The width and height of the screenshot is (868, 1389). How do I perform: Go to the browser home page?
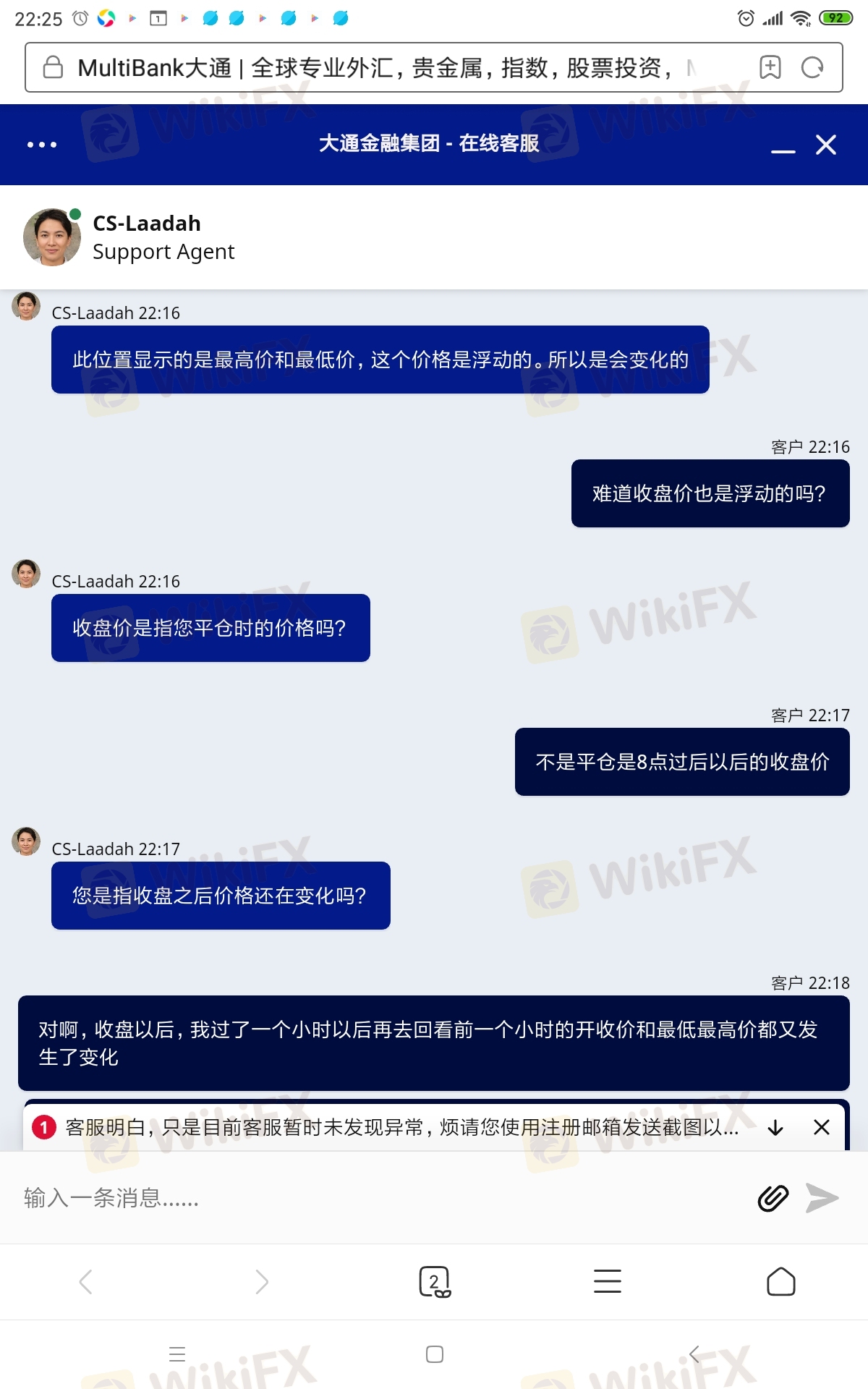tap(780, 1282)
